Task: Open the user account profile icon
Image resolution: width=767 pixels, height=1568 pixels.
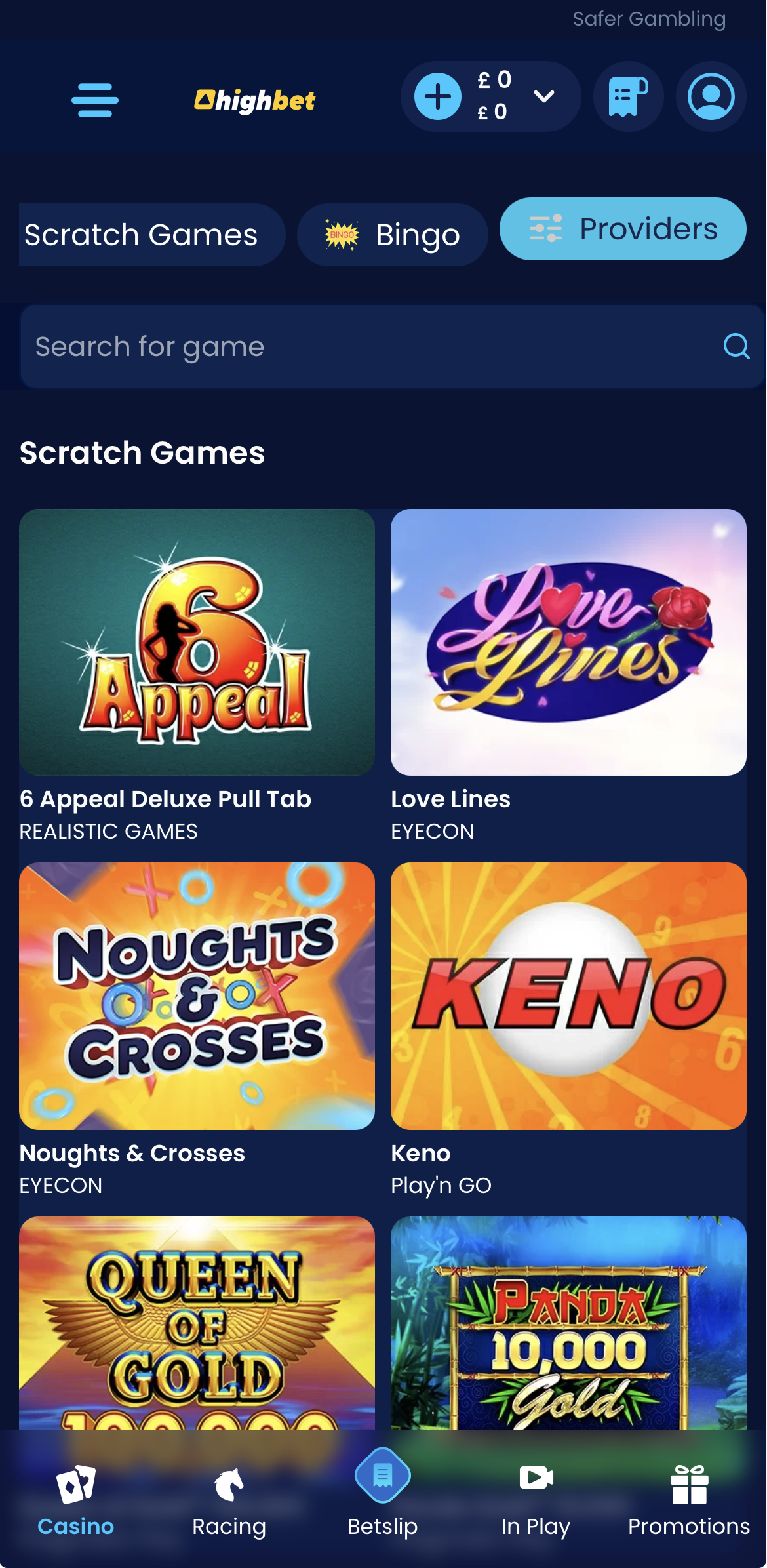Action: tap(711, 96)
